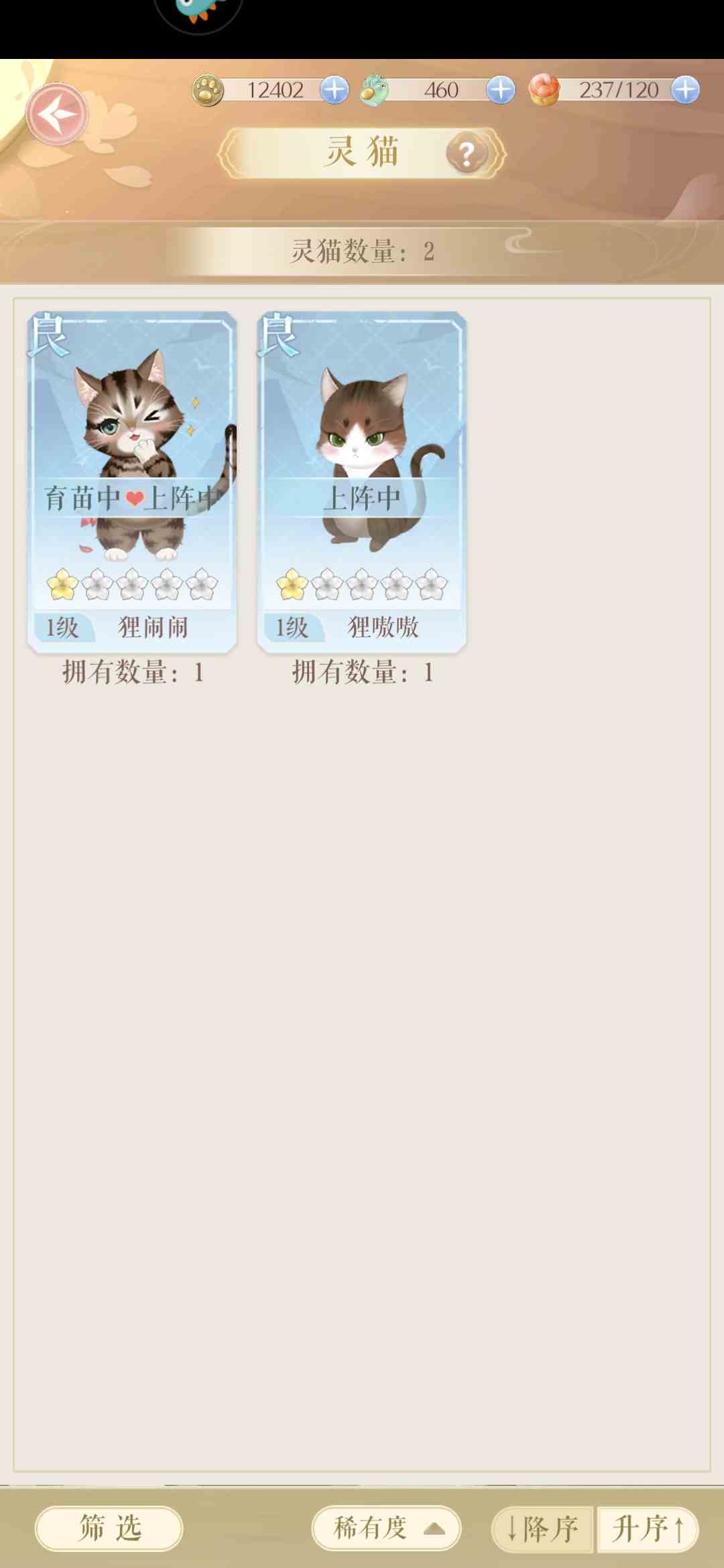
Task: Add more paw coins
Action: [334, 90]
